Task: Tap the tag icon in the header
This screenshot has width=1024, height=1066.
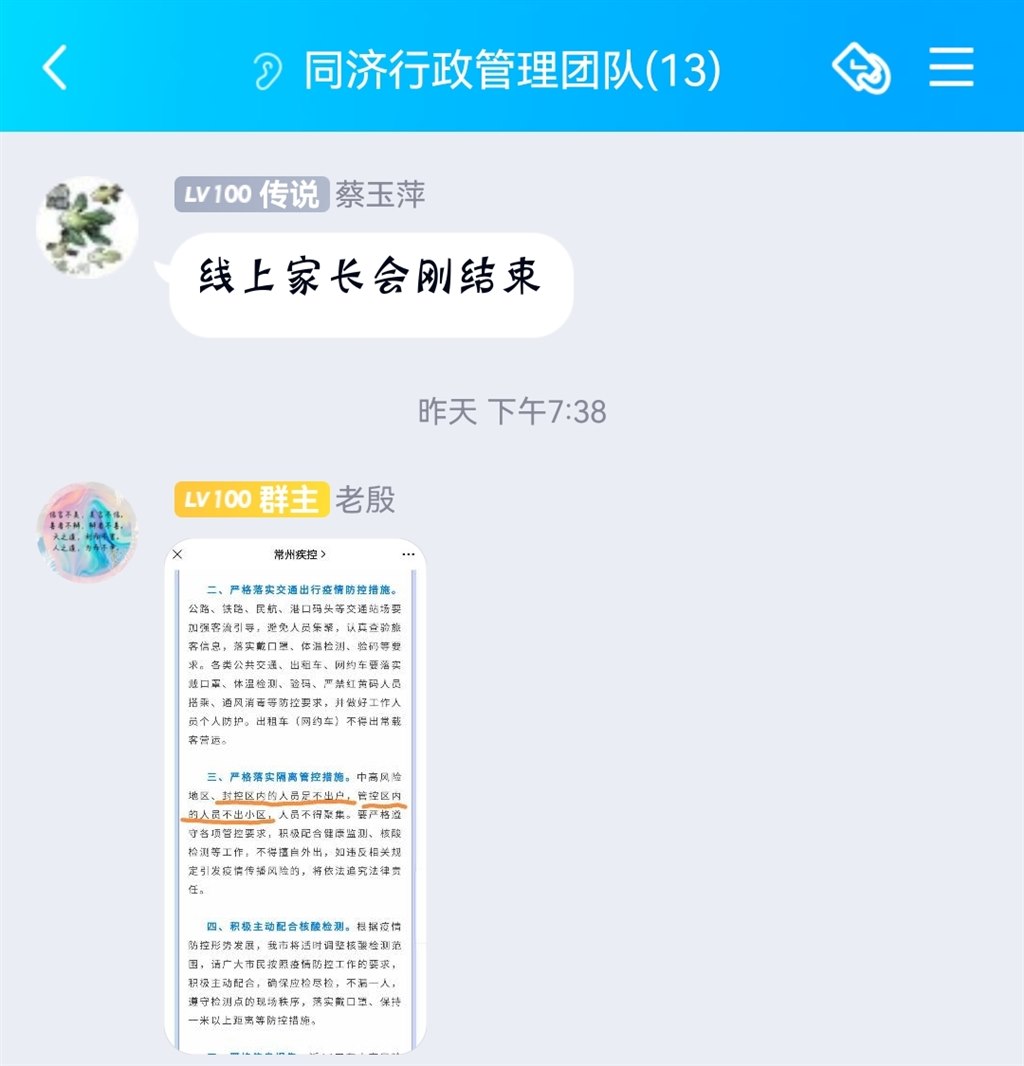Action: click(x=861, y=69)
